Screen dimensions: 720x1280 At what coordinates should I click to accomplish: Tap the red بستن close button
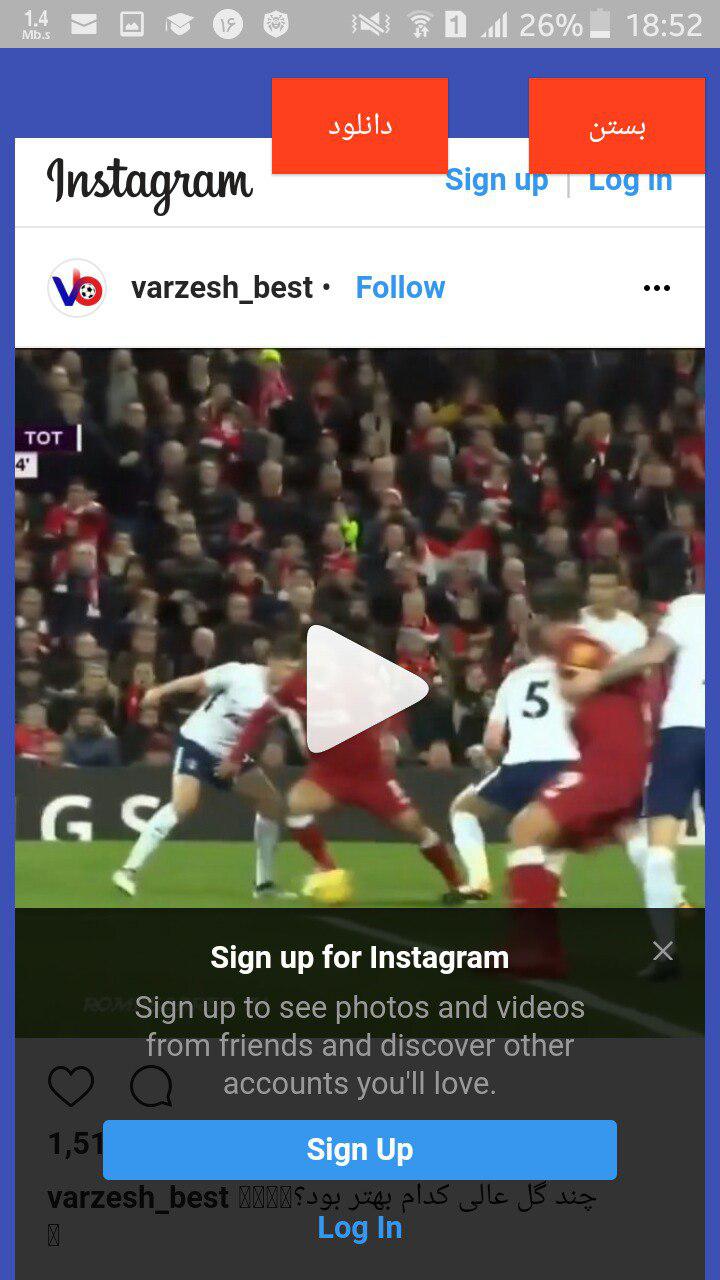point(616,126)
